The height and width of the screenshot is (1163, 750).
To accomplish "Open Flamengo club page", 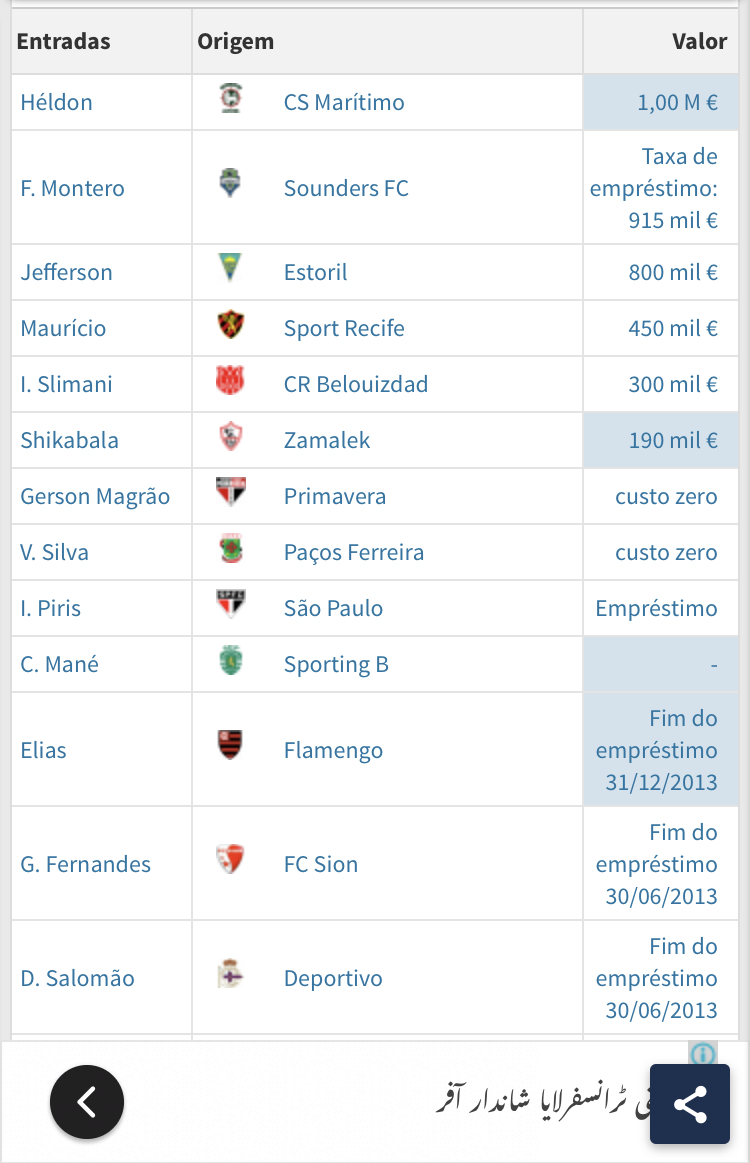I will [333, 750].
